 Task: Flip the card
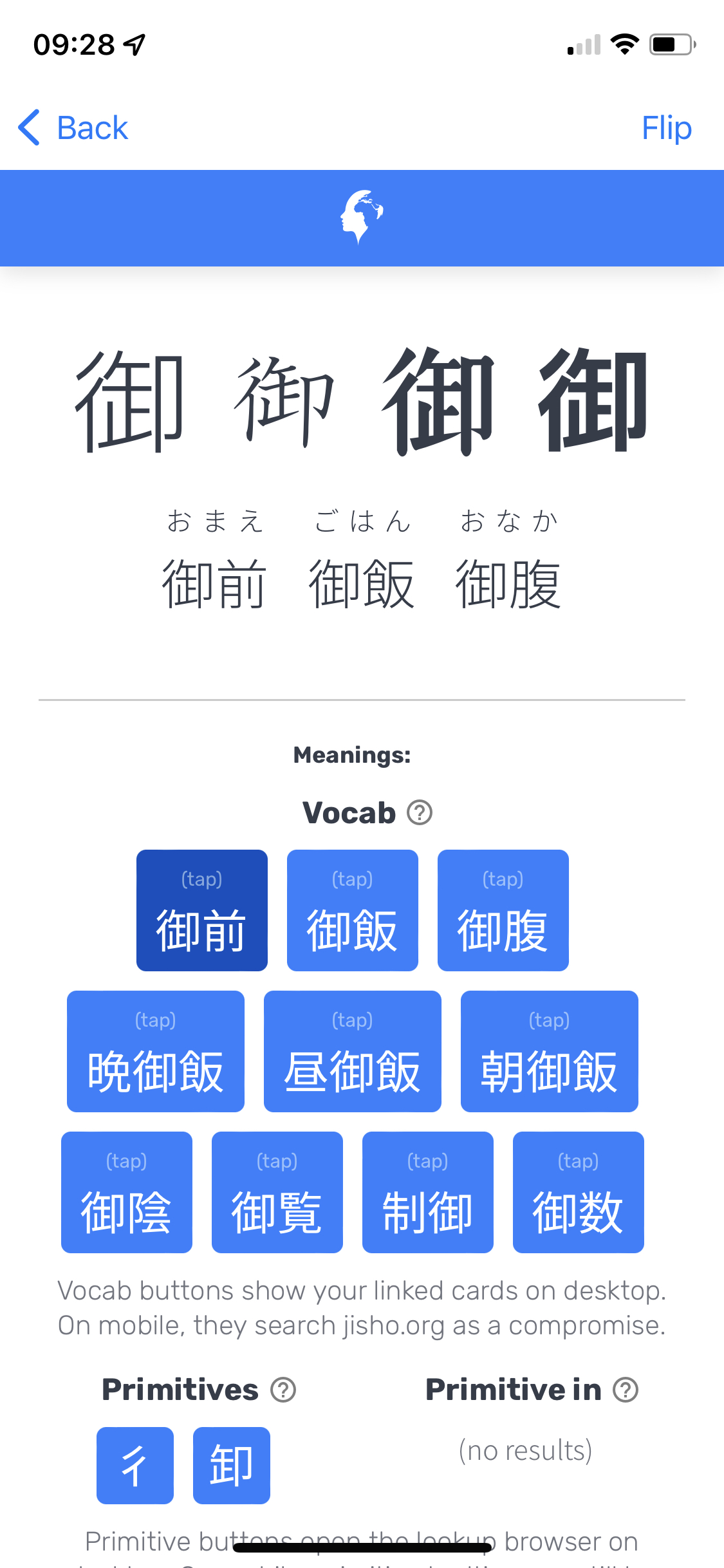(x=666, y=127)
